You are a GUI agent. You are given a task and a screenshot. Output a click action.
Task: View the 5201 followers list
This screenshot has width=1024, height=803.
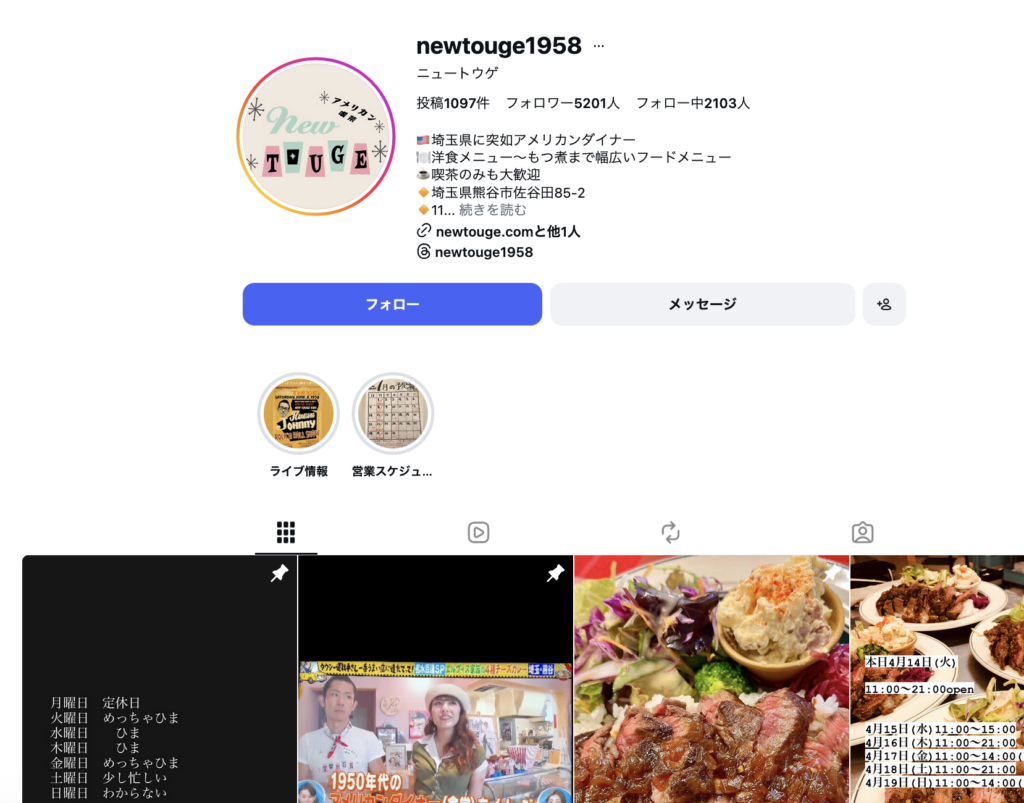562,103
